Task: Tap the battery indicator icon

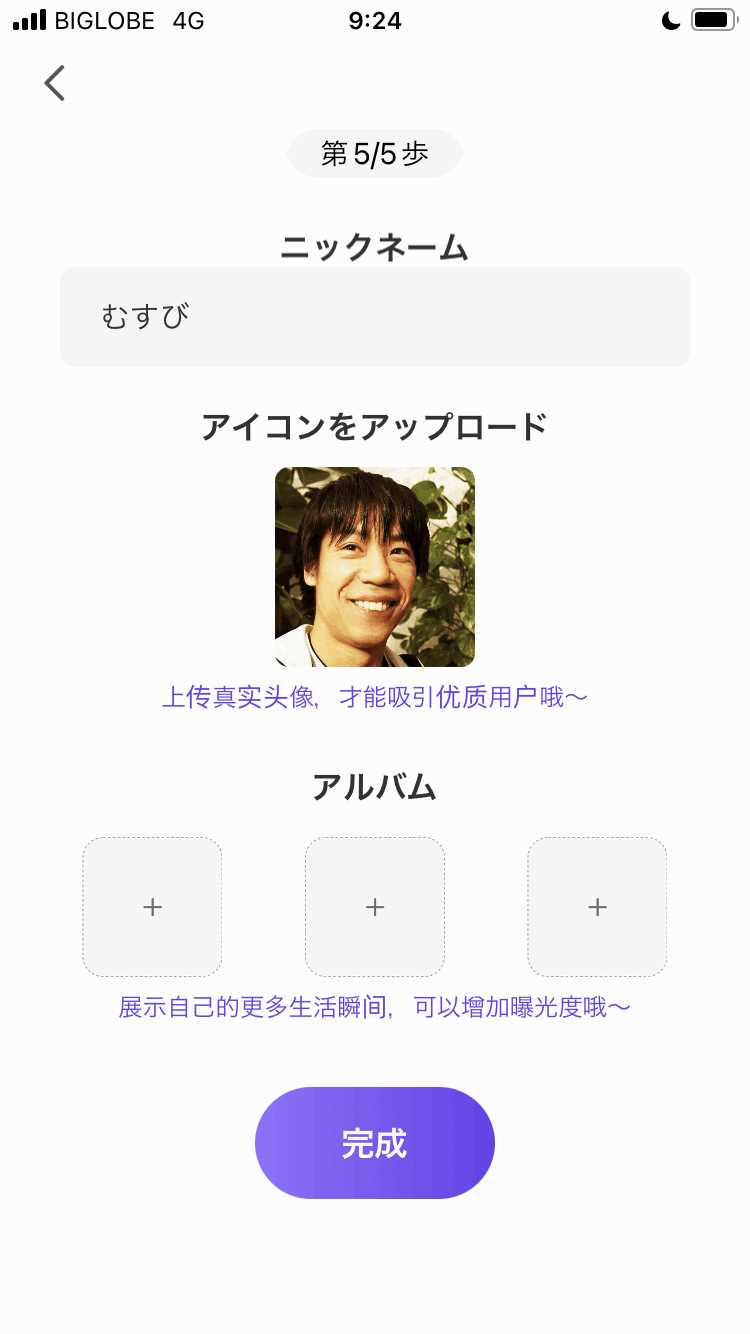Action: click(713, 18)
